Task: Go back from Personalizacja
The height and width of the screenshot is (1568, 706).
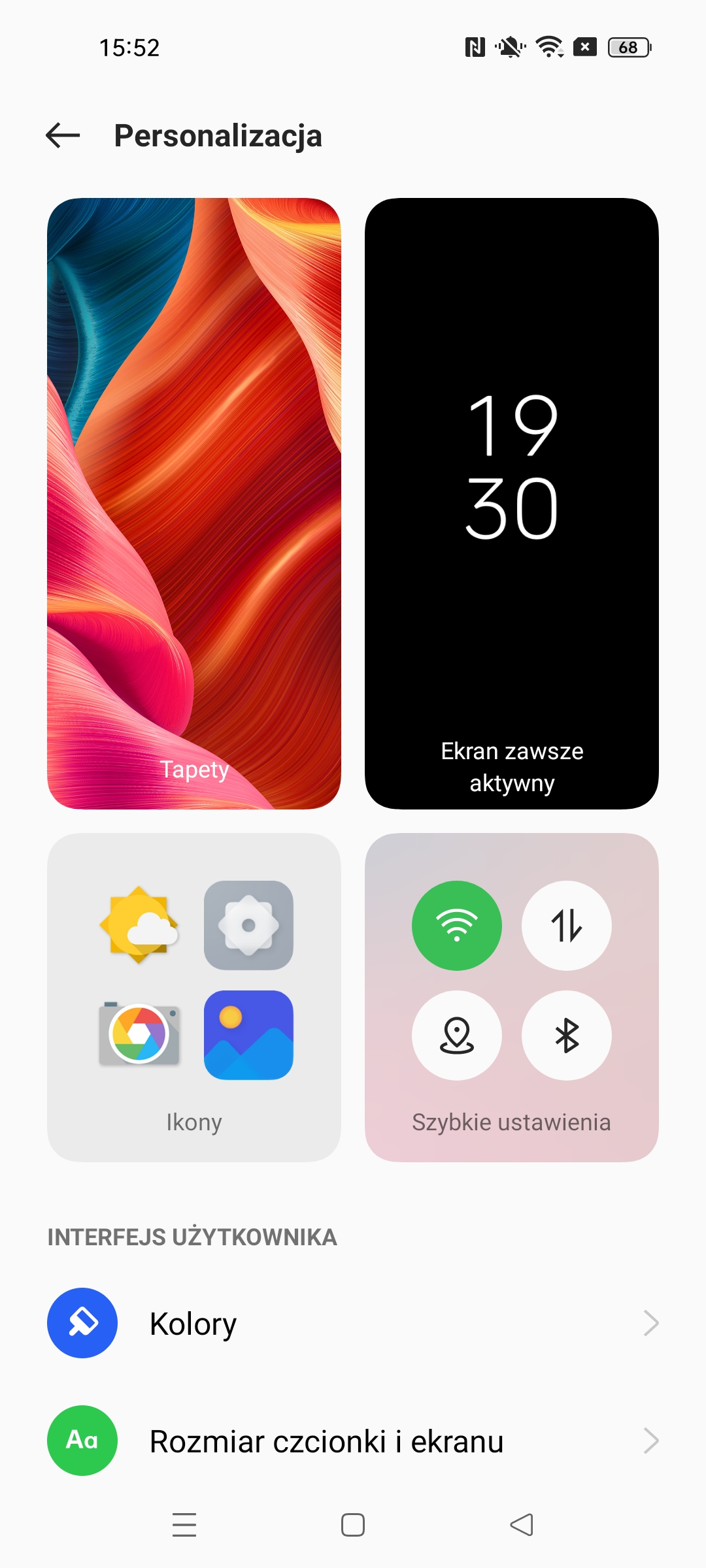Action: tap(63, 136)
